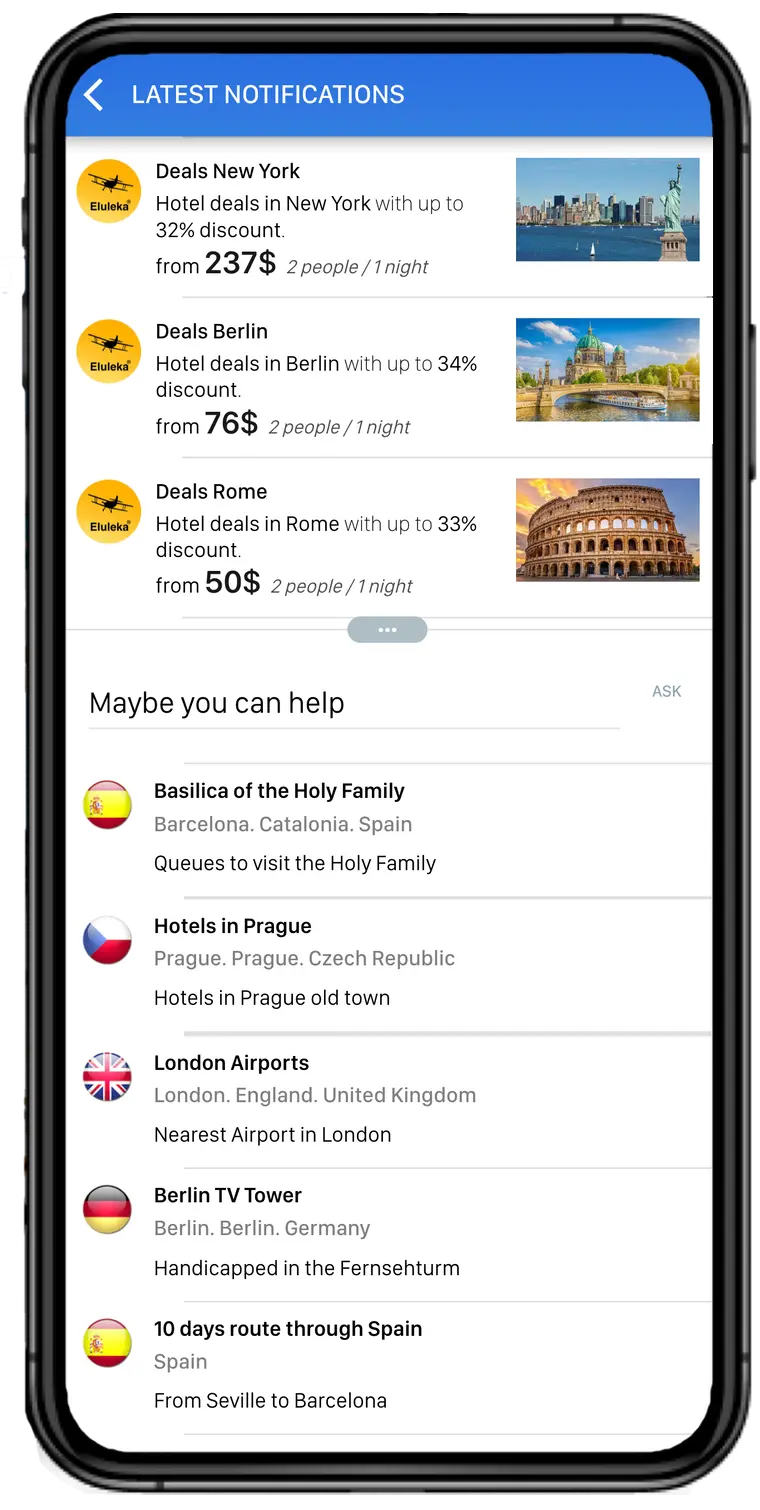The width and height of the screenshot is (760, 1510).
Task: Go back from Latest Notifications
Action: (94, 95)
